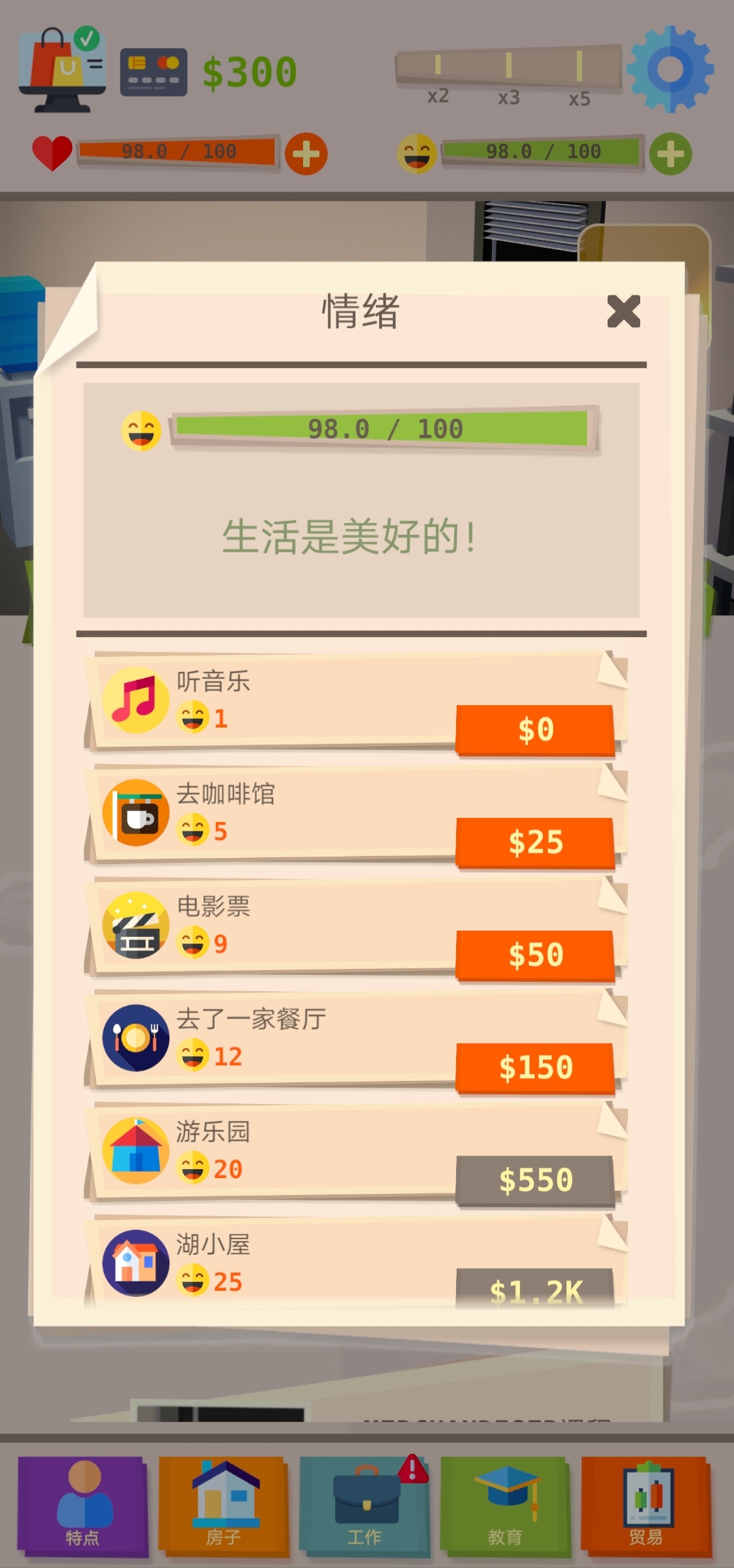Switch to the 房子 tab
The width and height of the screenshot is (734, 1568).
click(x=224, y=1507)
